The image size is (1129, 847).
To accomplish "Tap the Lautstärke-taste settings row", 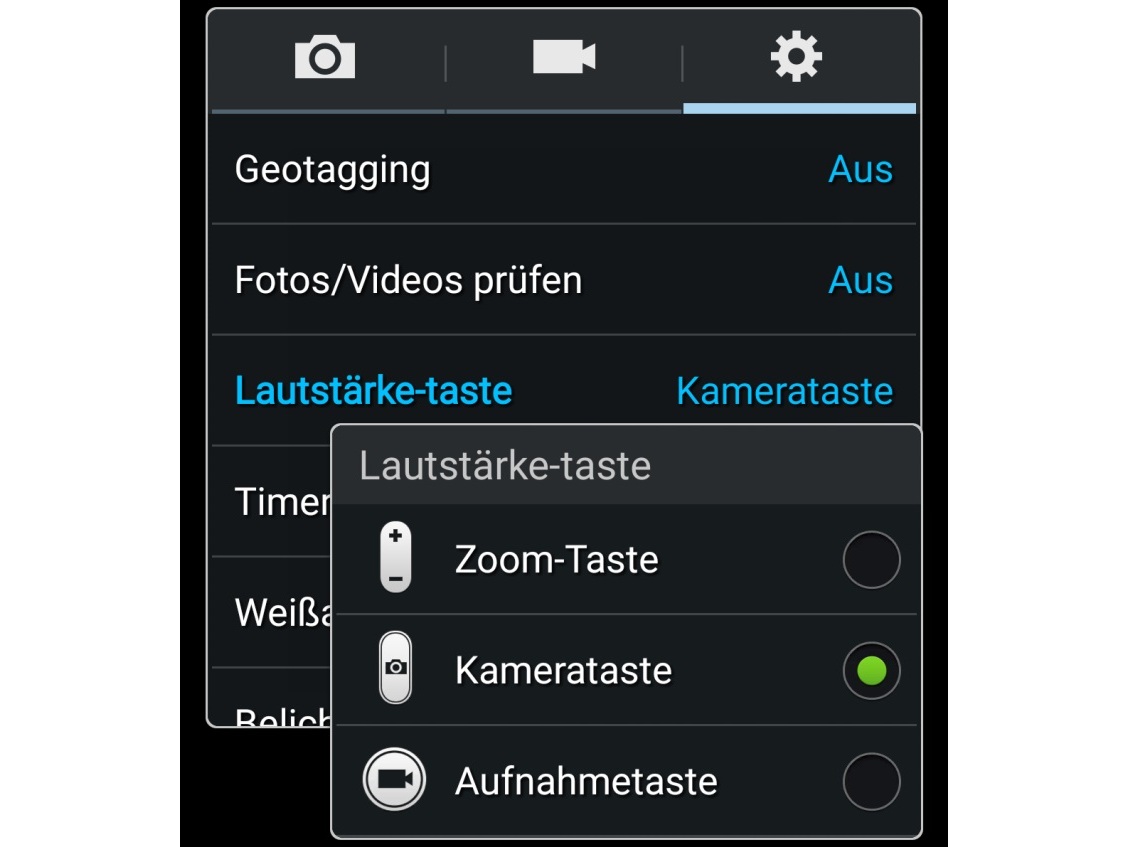I will (563, 390).
